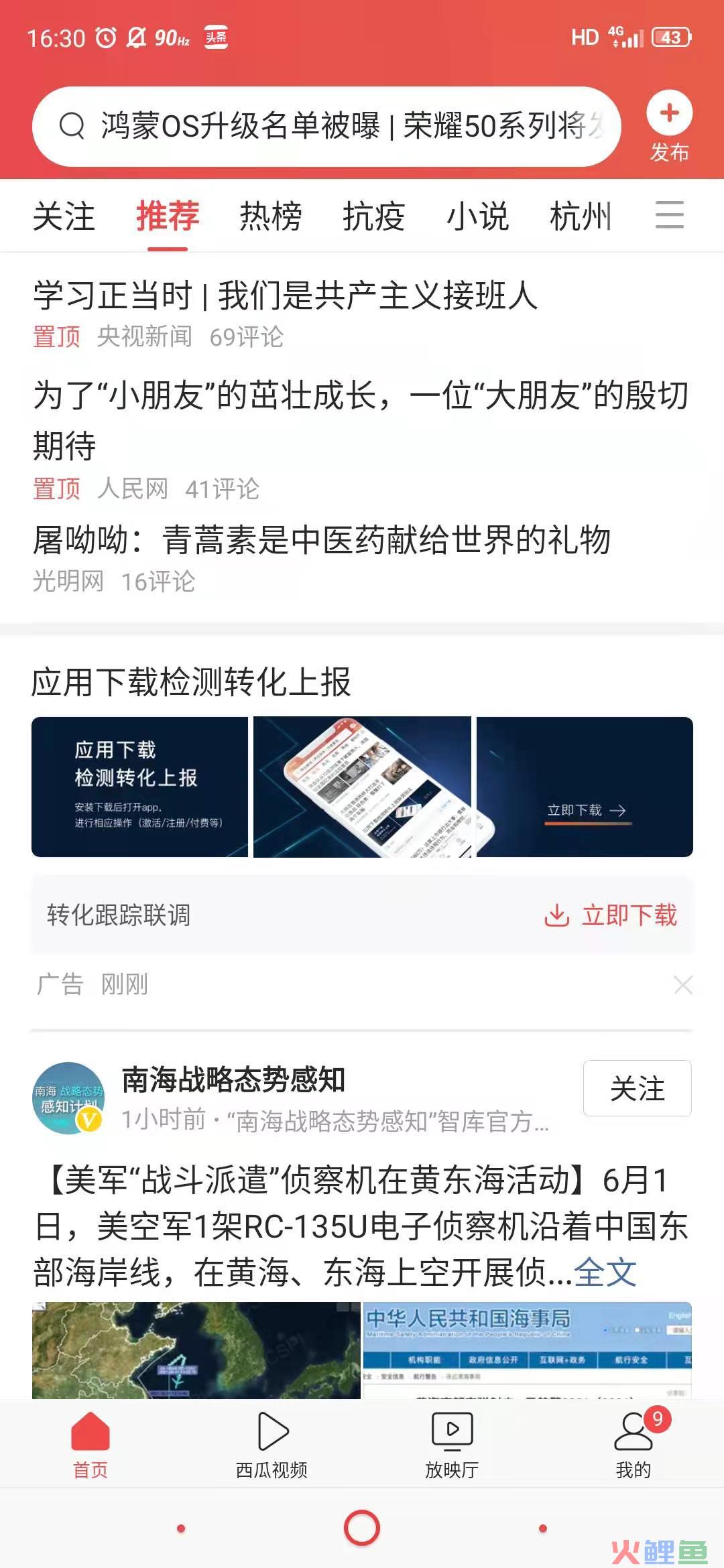Go to the 我的 profile tab
The height and width of the screenshot is (1568, 724).
(x=633, y=1445)
